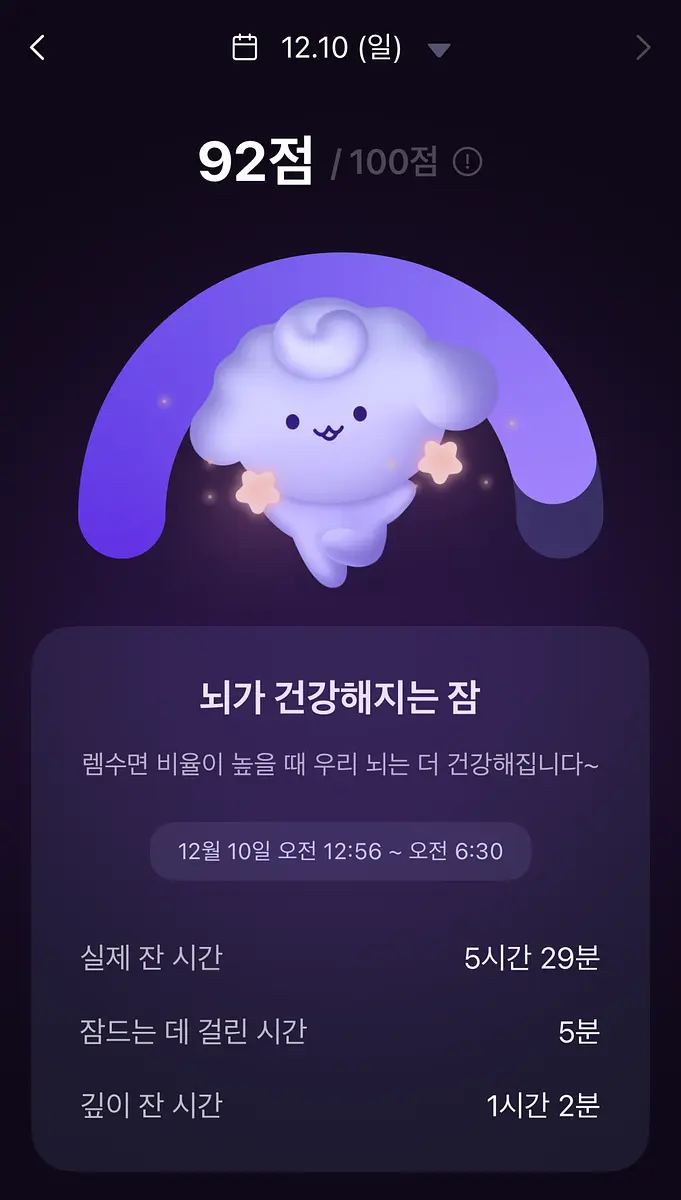681x1200 pixels.
Task: Go back using the top-left arrow
Action: [x=38, y=47]
